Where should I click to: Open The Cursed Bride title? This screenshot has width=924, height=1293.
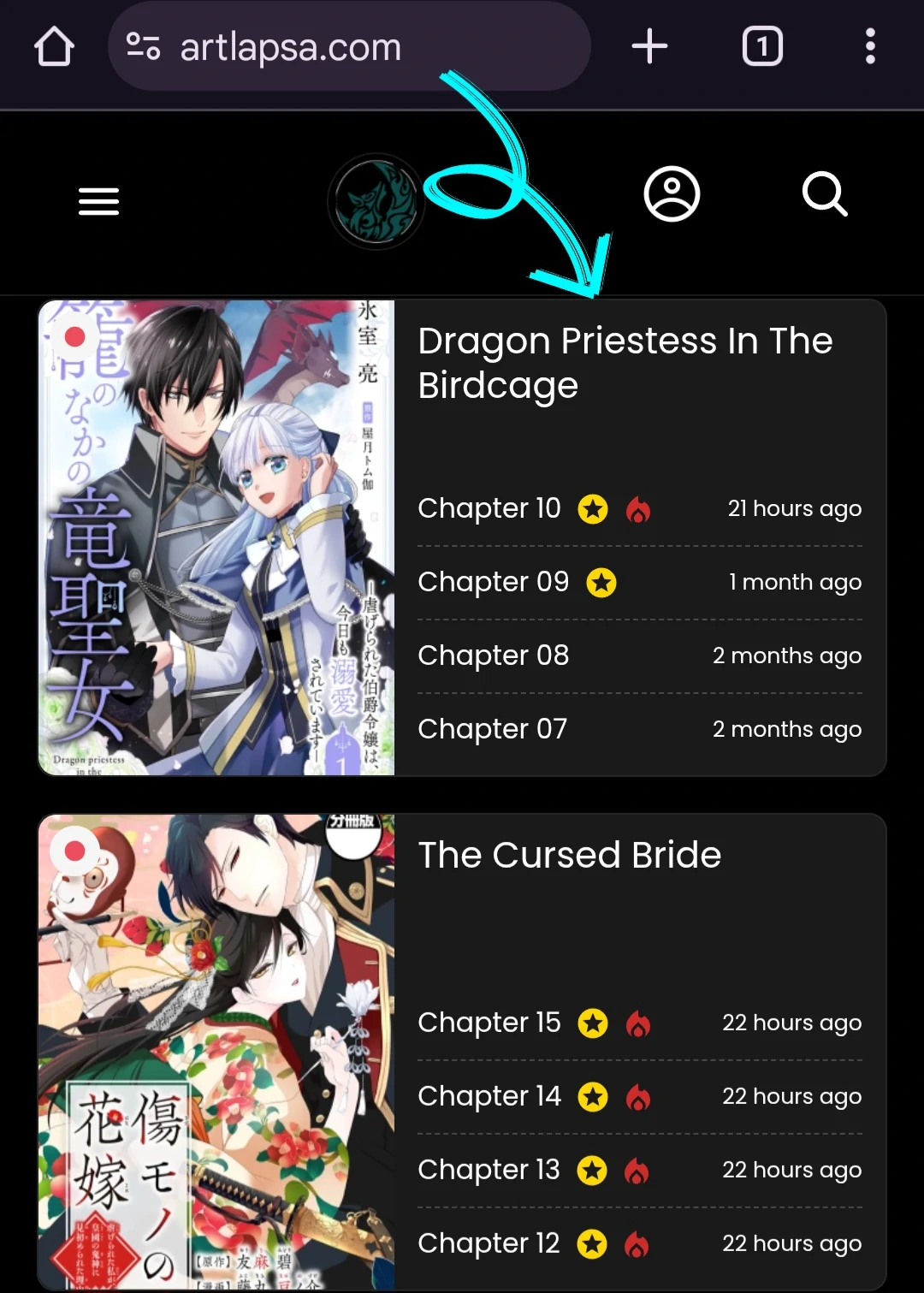569,855
